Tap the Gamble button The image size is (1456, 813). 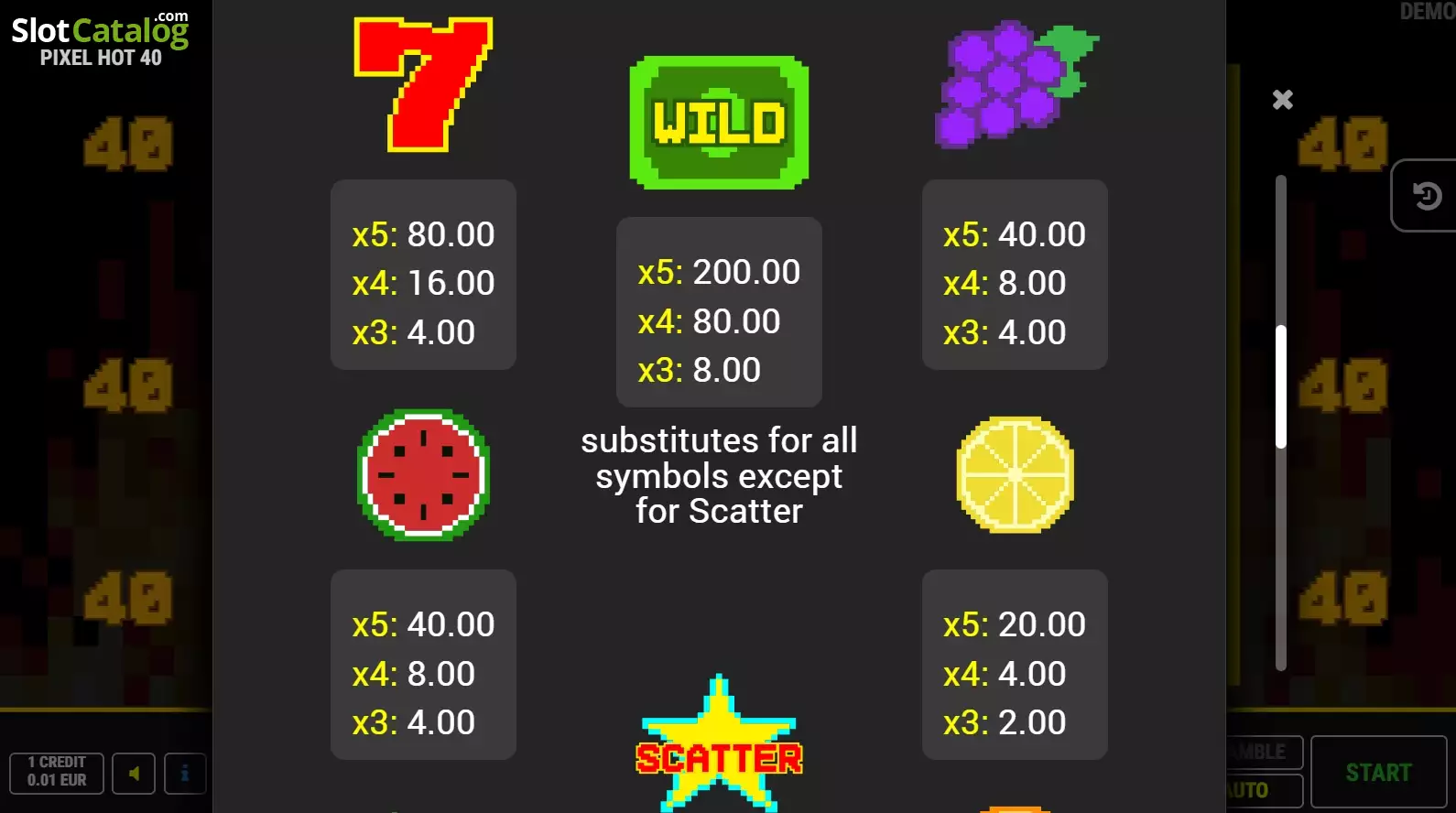pyautogui.click(x=1265, y=753)
